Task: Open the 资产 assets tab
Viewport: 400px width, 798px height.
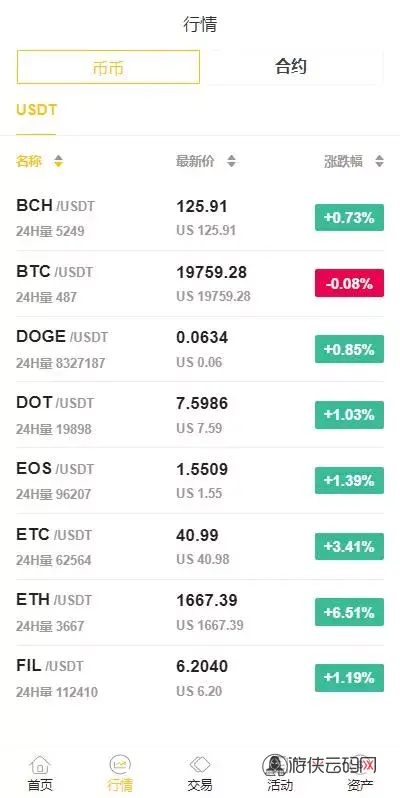Action: 360,773
